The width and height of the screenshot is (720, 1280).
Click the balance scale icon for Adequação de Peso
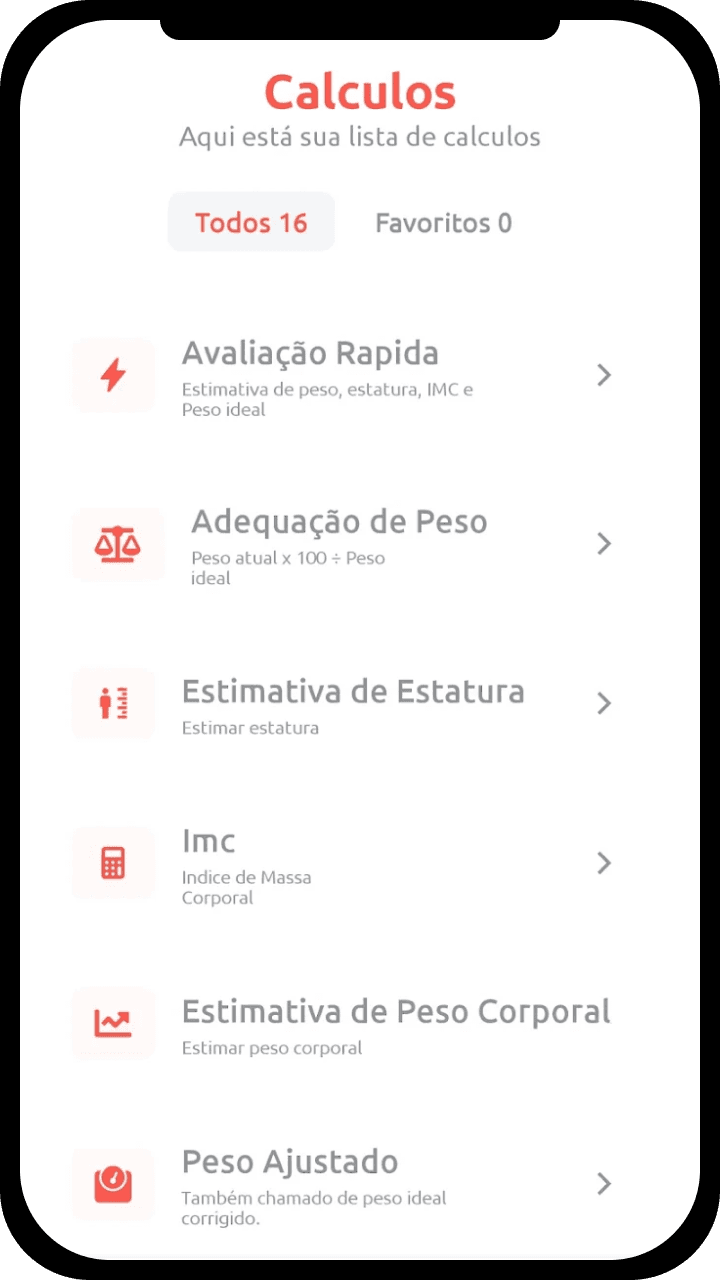[x=117, y=544]
